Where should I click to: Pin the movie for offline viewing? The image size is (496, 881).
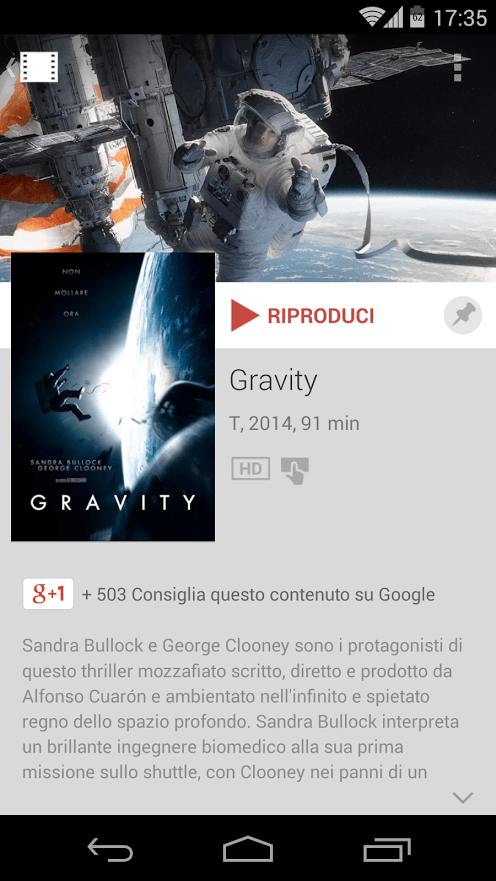[463, 316]
